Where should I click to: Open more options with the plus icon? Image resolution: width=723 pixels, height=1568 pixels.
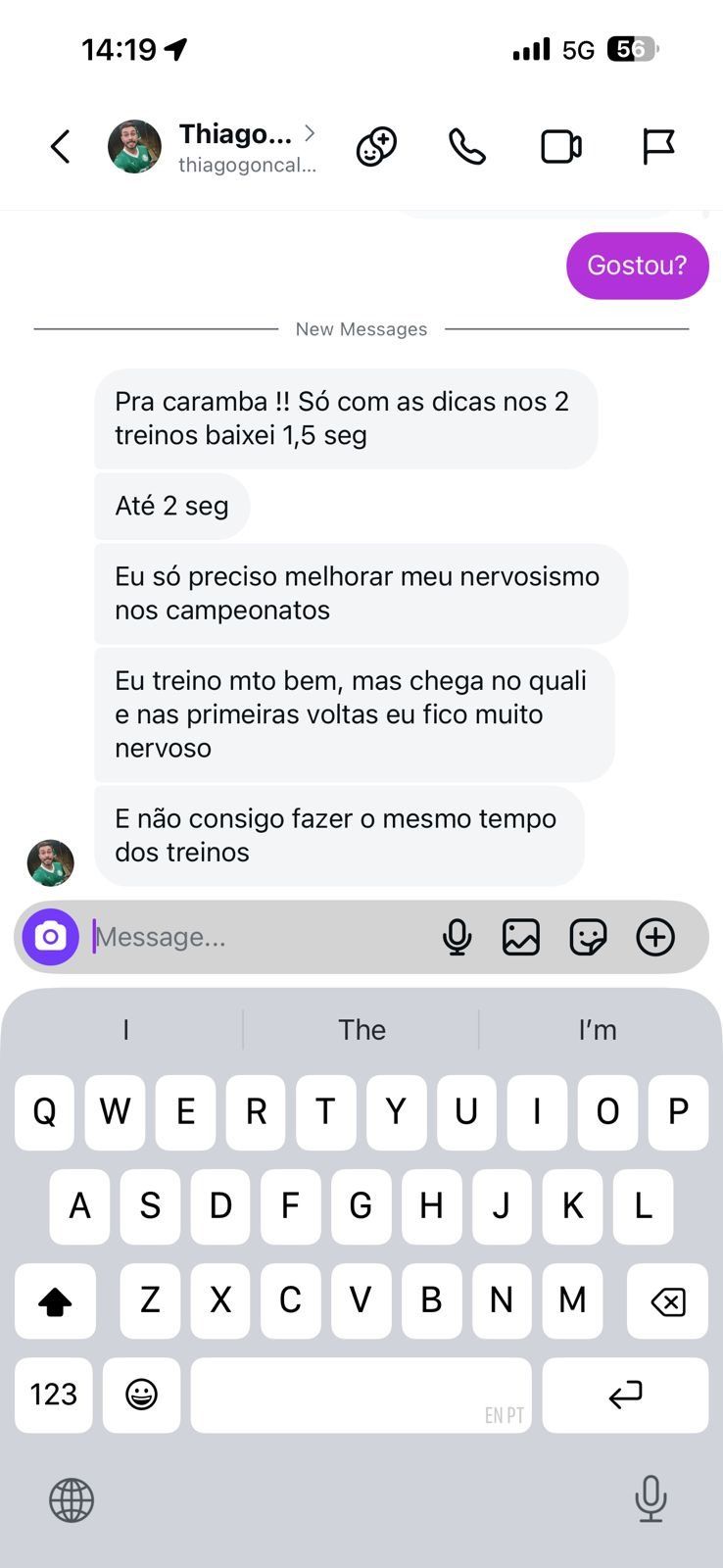point(655,937)
